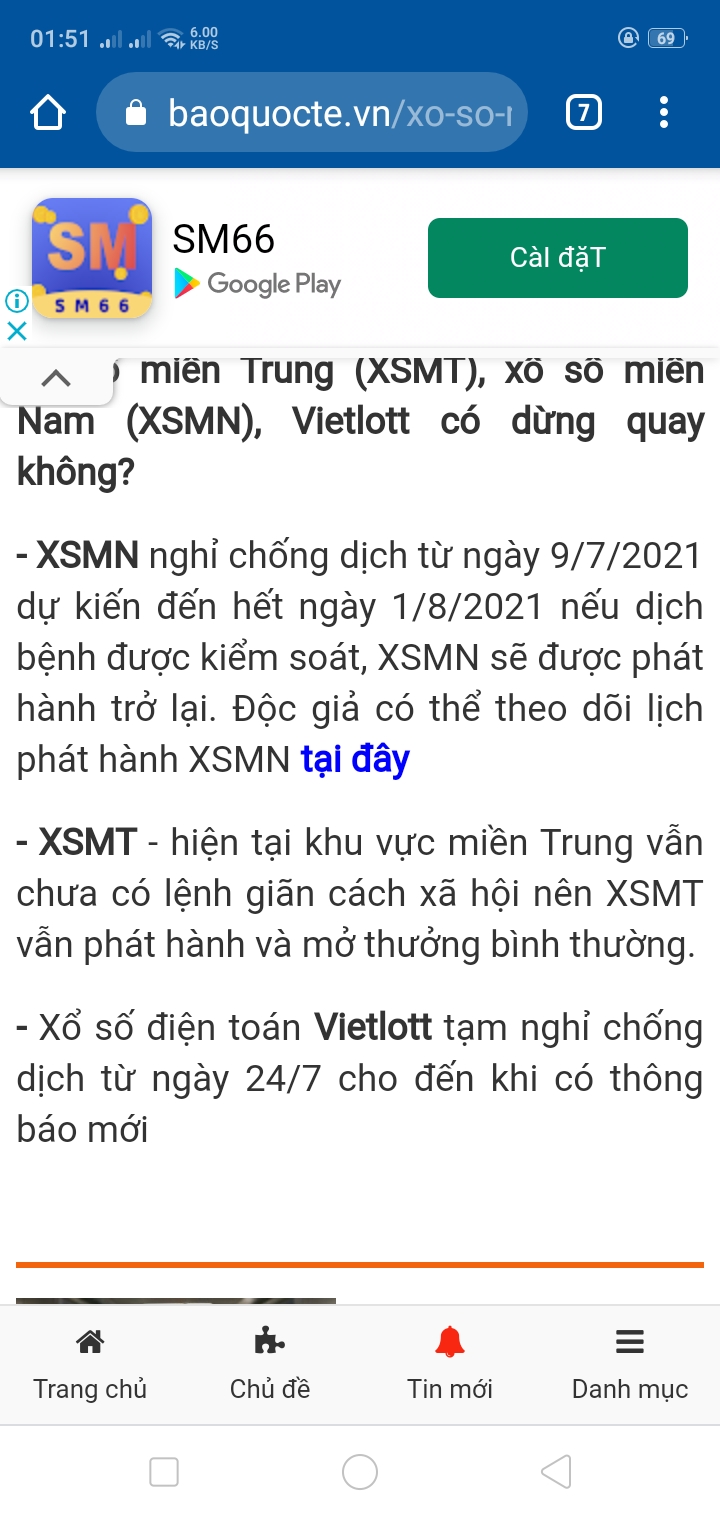
Task: Open the browser overflow menu
Action: tap(664, 113)
